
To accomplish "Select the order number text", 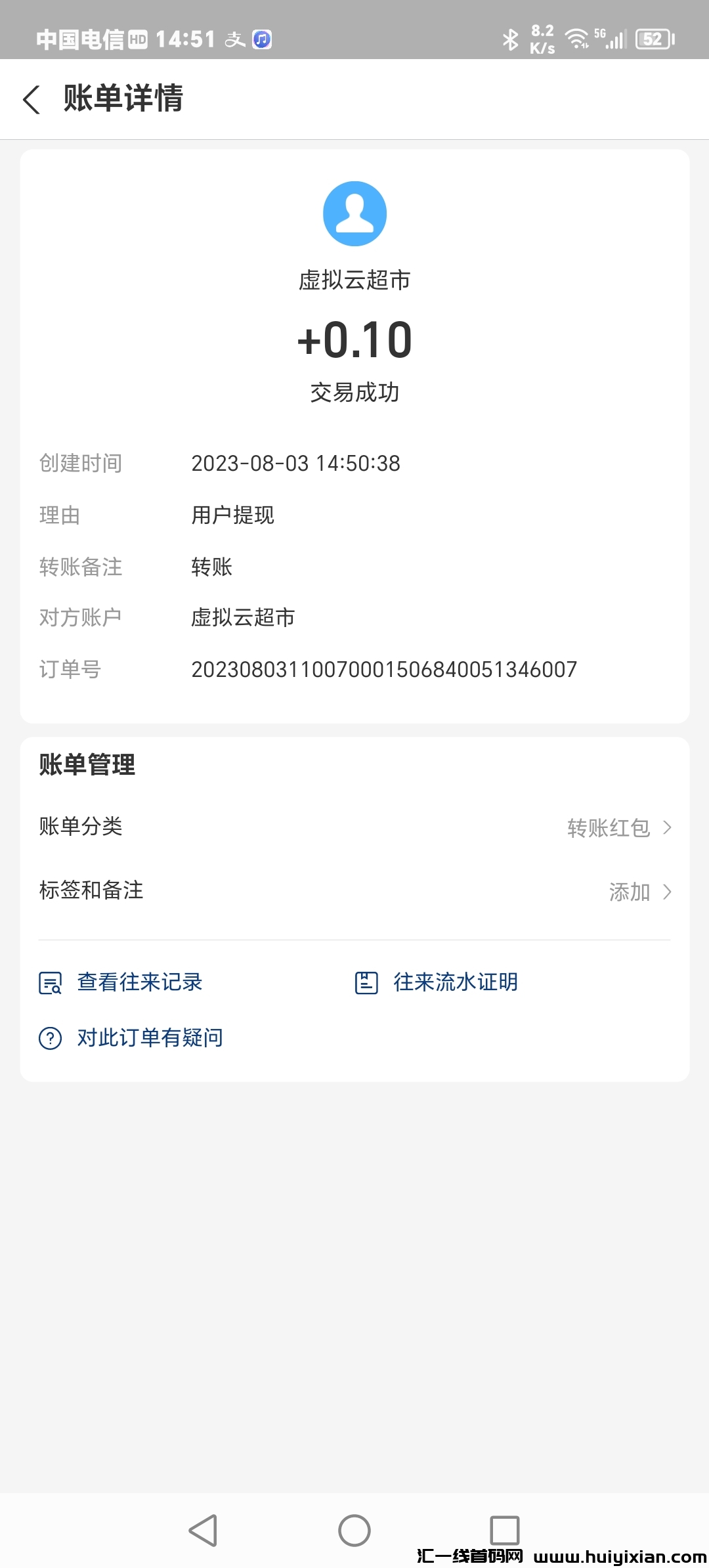I will (383, 669).
